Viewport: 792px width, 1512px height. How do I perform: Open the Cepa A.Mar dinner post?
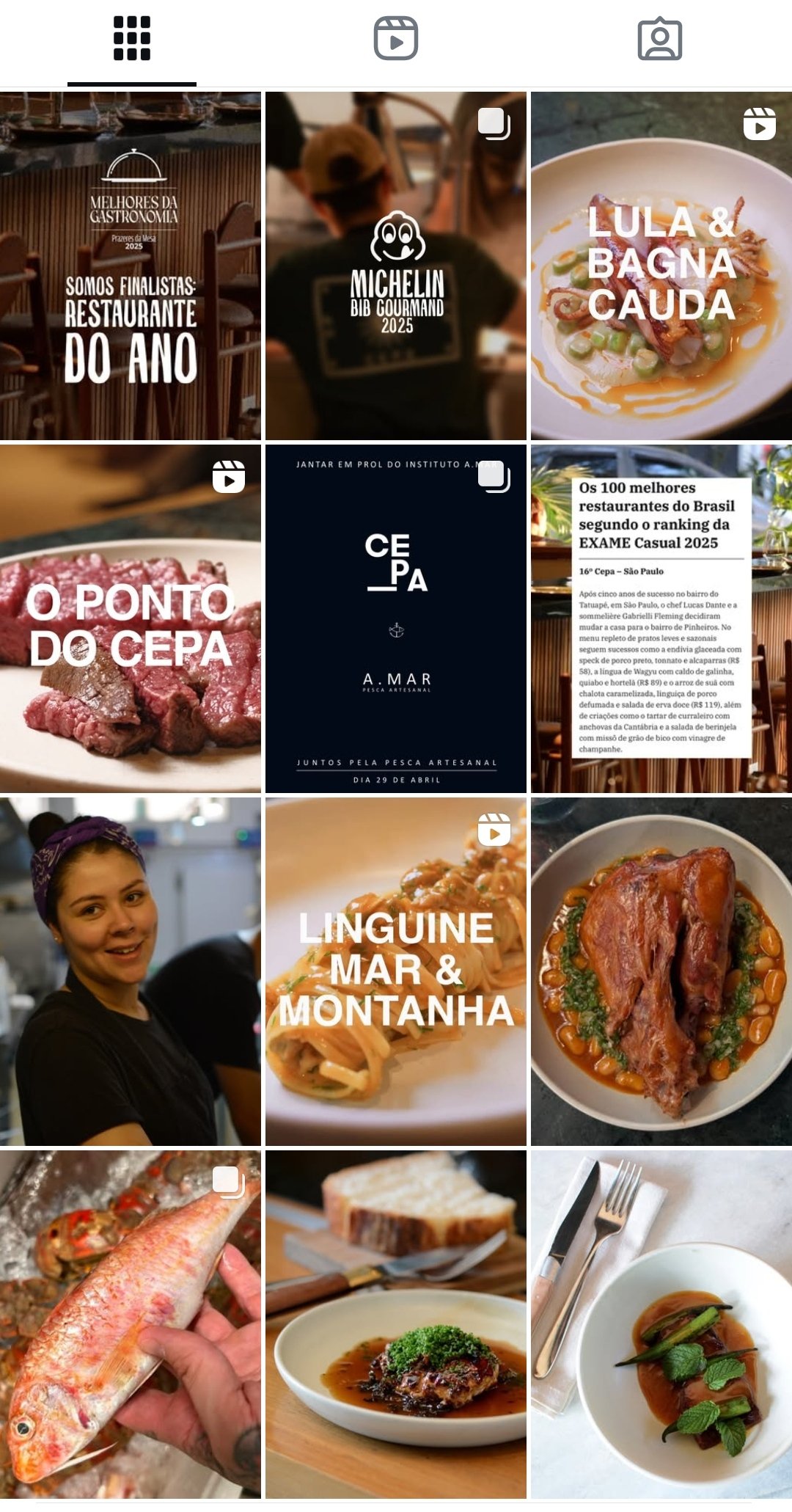[396, 618]
